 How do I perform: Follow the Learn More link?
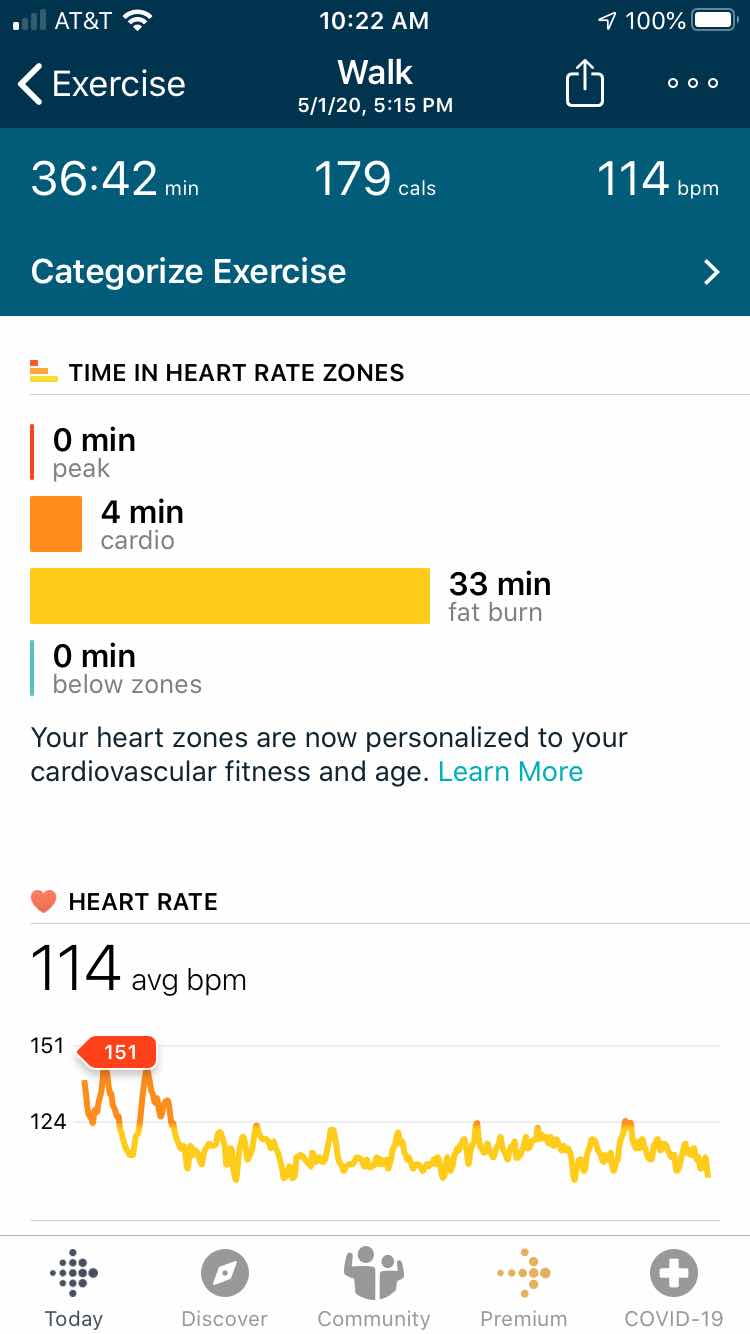510,772
